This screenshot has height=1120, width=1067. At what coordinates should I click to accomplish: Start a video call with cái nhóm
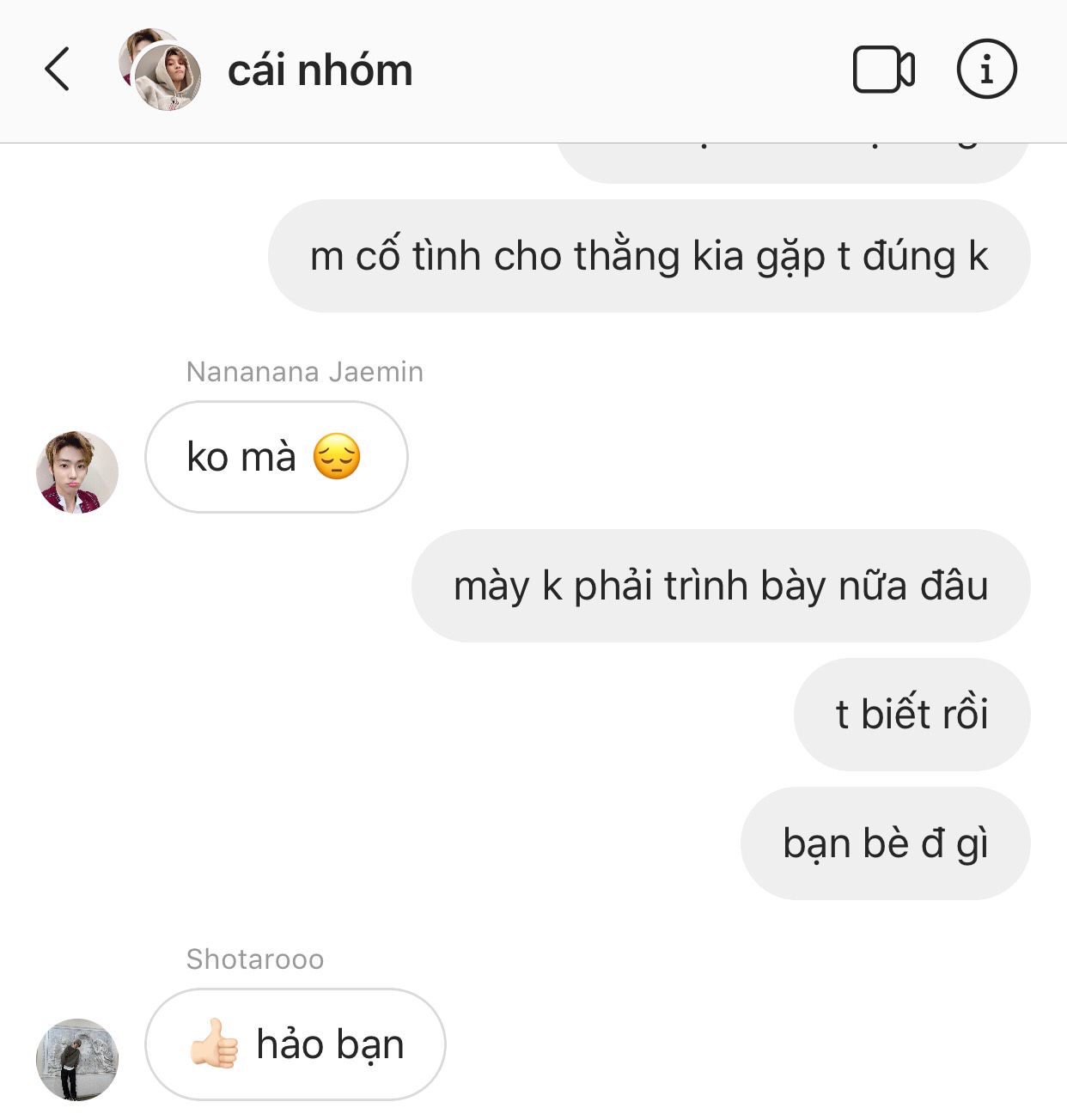pos(883,70)
